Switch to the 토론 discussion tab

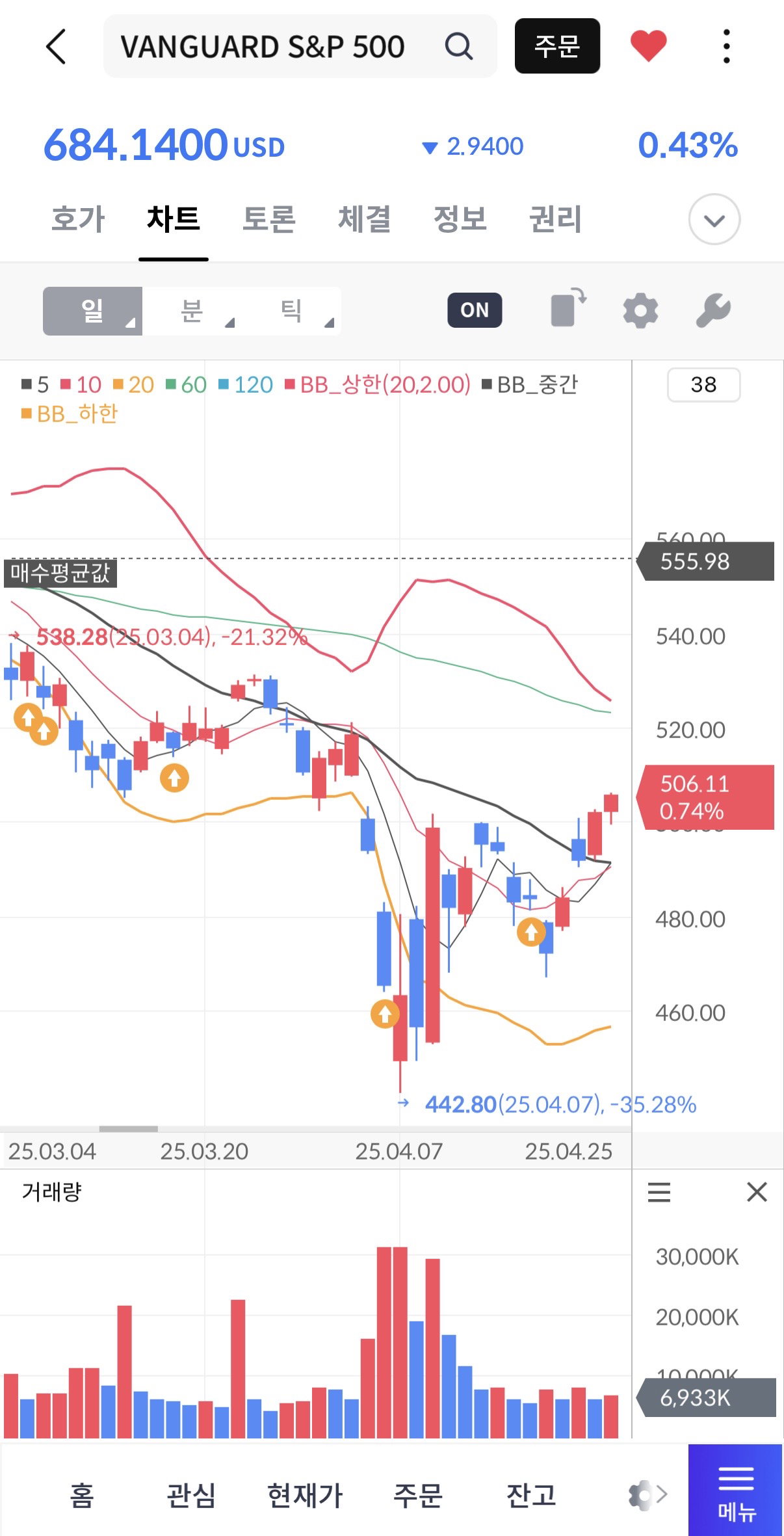[x=269, y=218]
